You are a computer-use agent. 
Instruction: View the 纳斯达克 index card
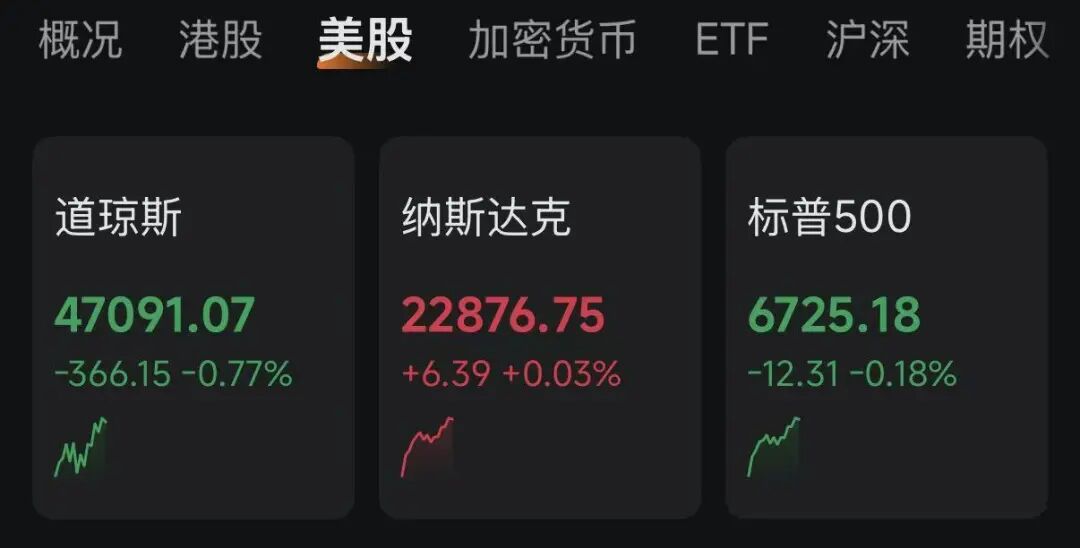(x=540, y=328)
